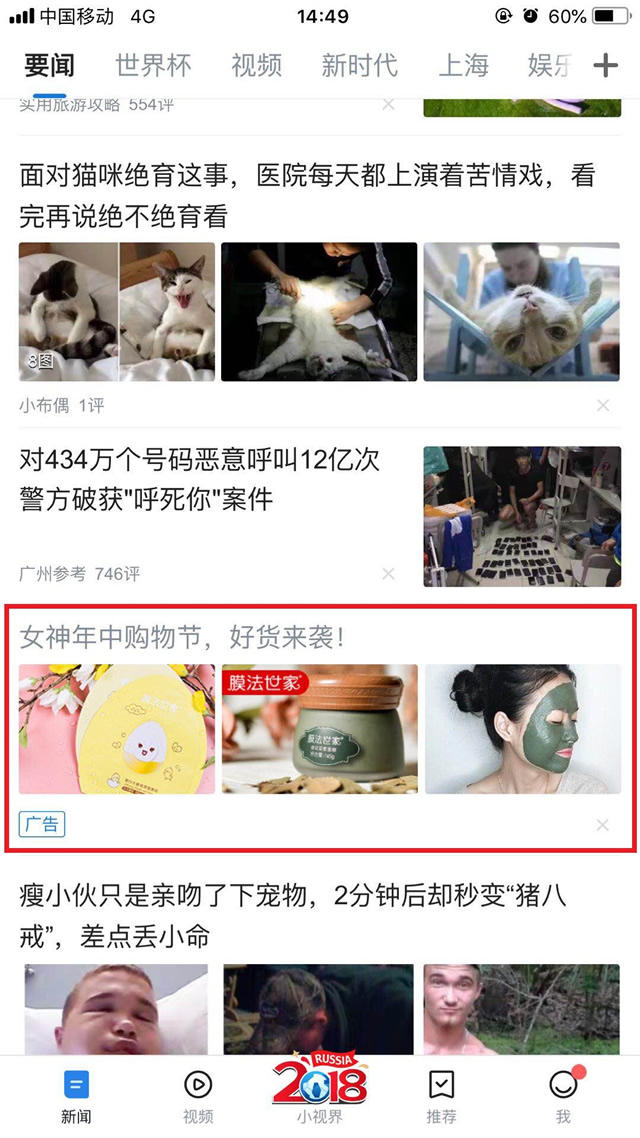
Task: Open the 我 profile tab
Action: tap(563, 1095)
